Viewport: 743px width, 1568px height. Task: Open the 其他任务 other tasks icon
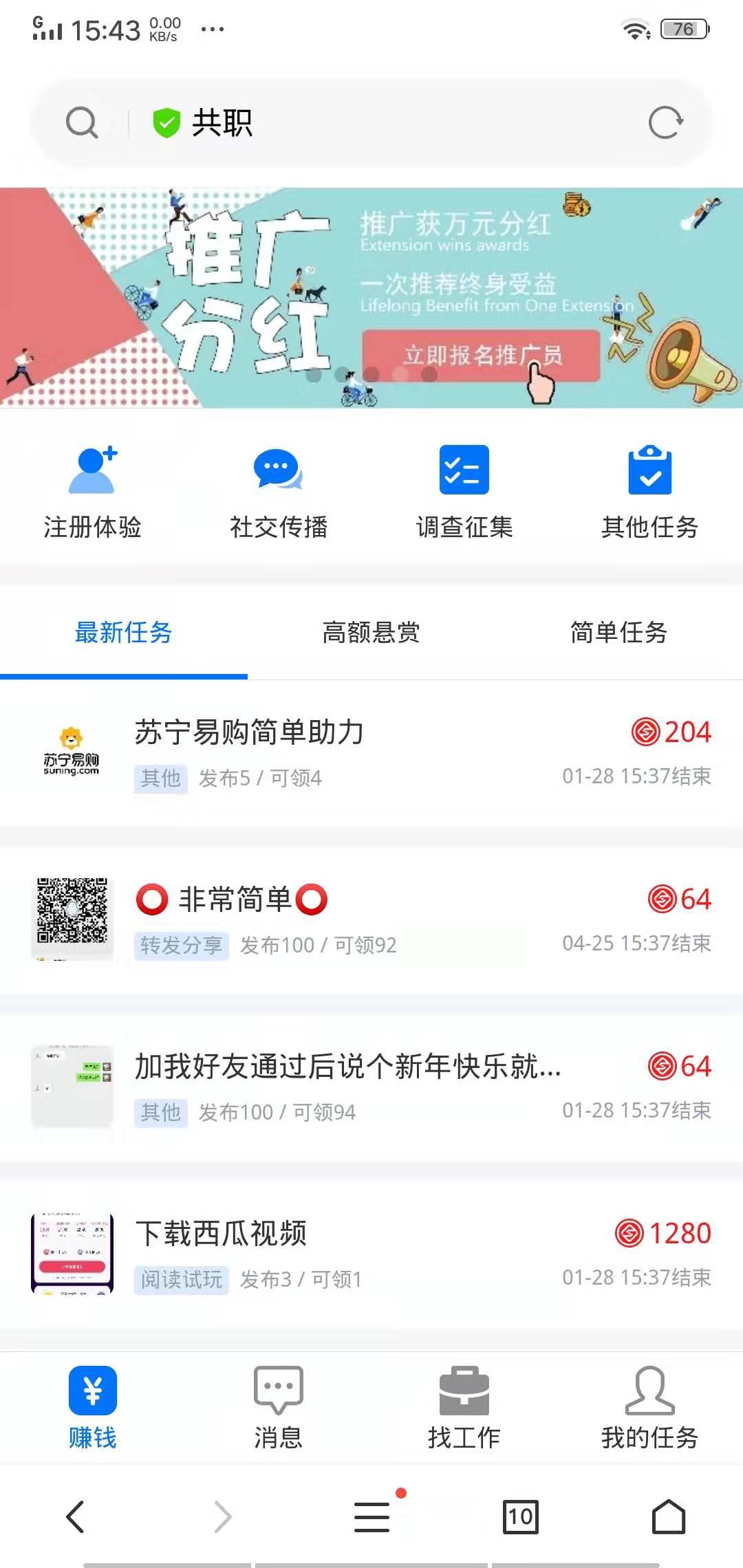point(650,488)
